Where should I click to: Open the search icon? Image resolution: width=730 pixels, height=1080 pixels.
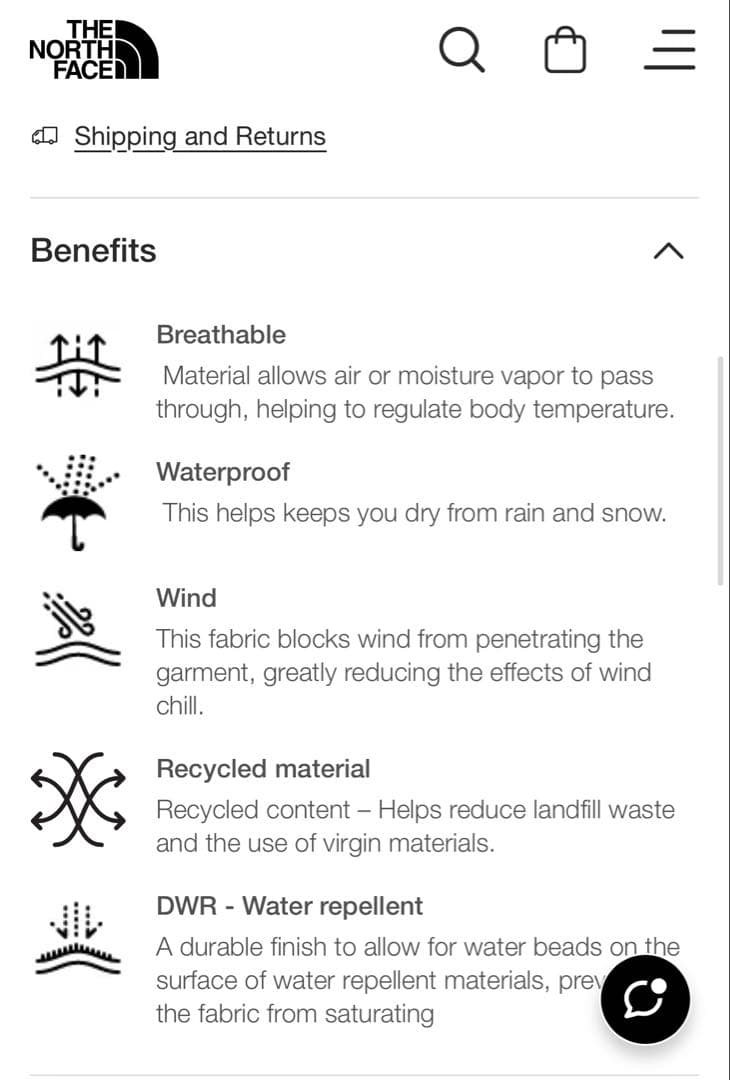coord(462,50)
